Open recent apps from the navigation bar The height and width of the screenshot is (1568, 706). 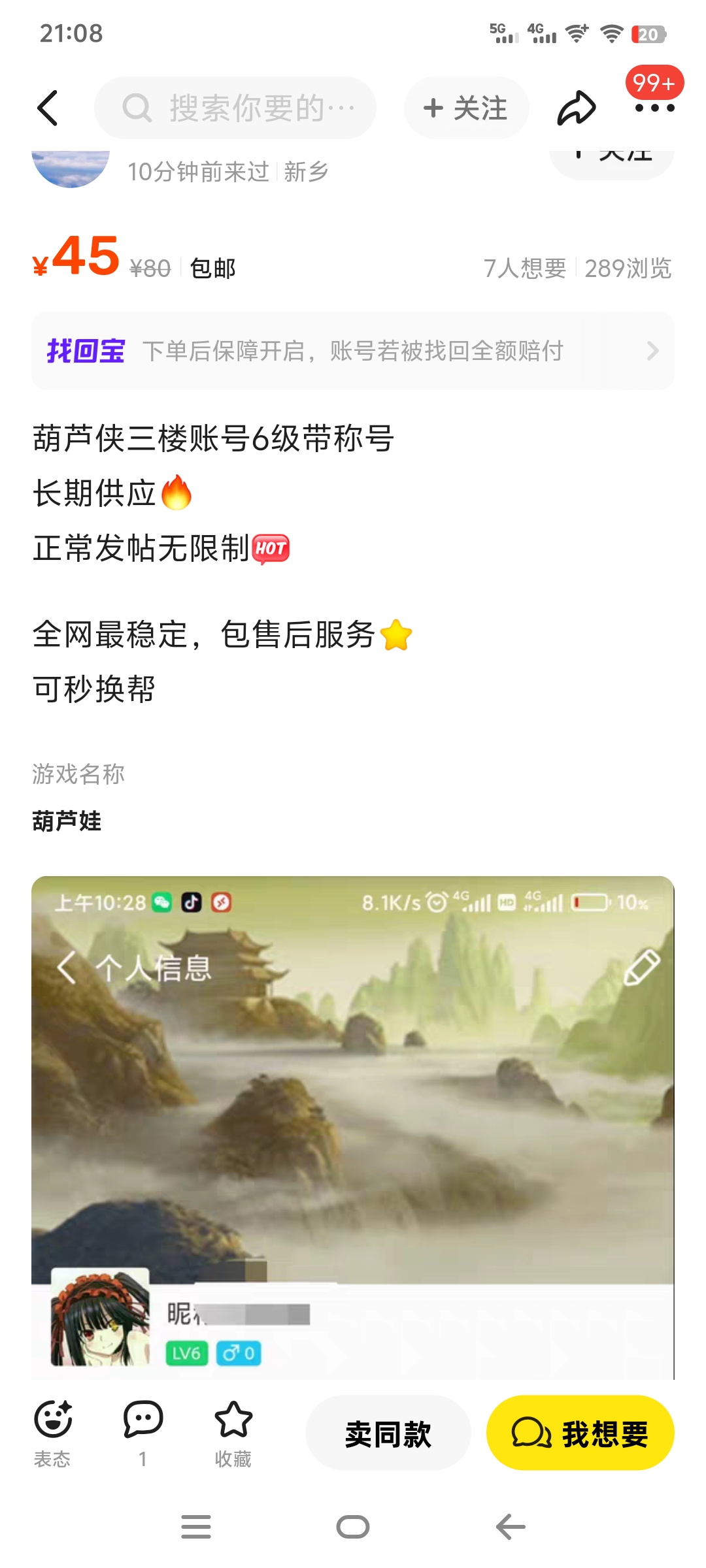click(x=196, y=1527)
